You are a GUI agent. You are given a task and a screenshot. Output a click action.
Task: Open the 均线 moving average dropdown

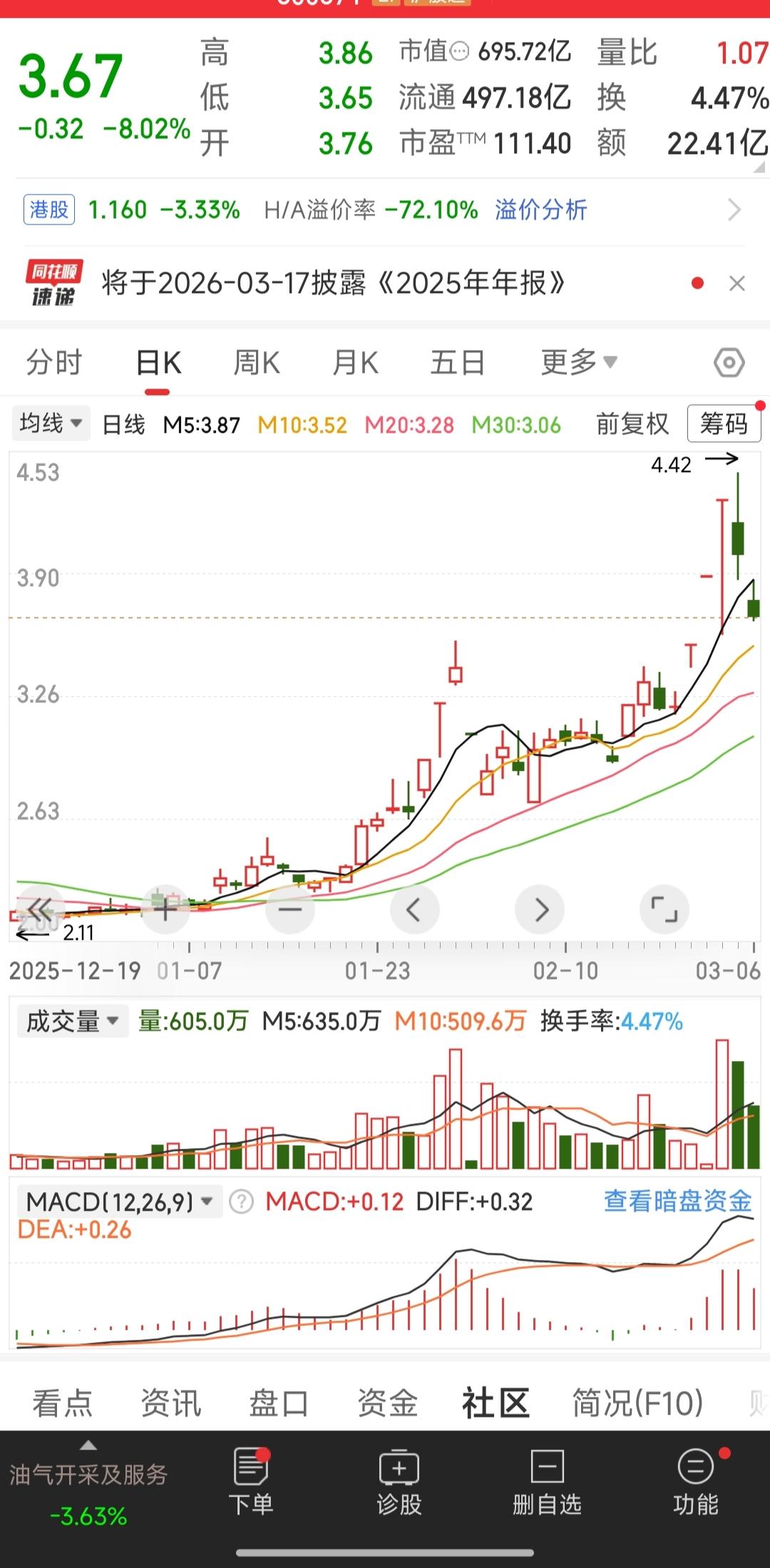(51, 423)
